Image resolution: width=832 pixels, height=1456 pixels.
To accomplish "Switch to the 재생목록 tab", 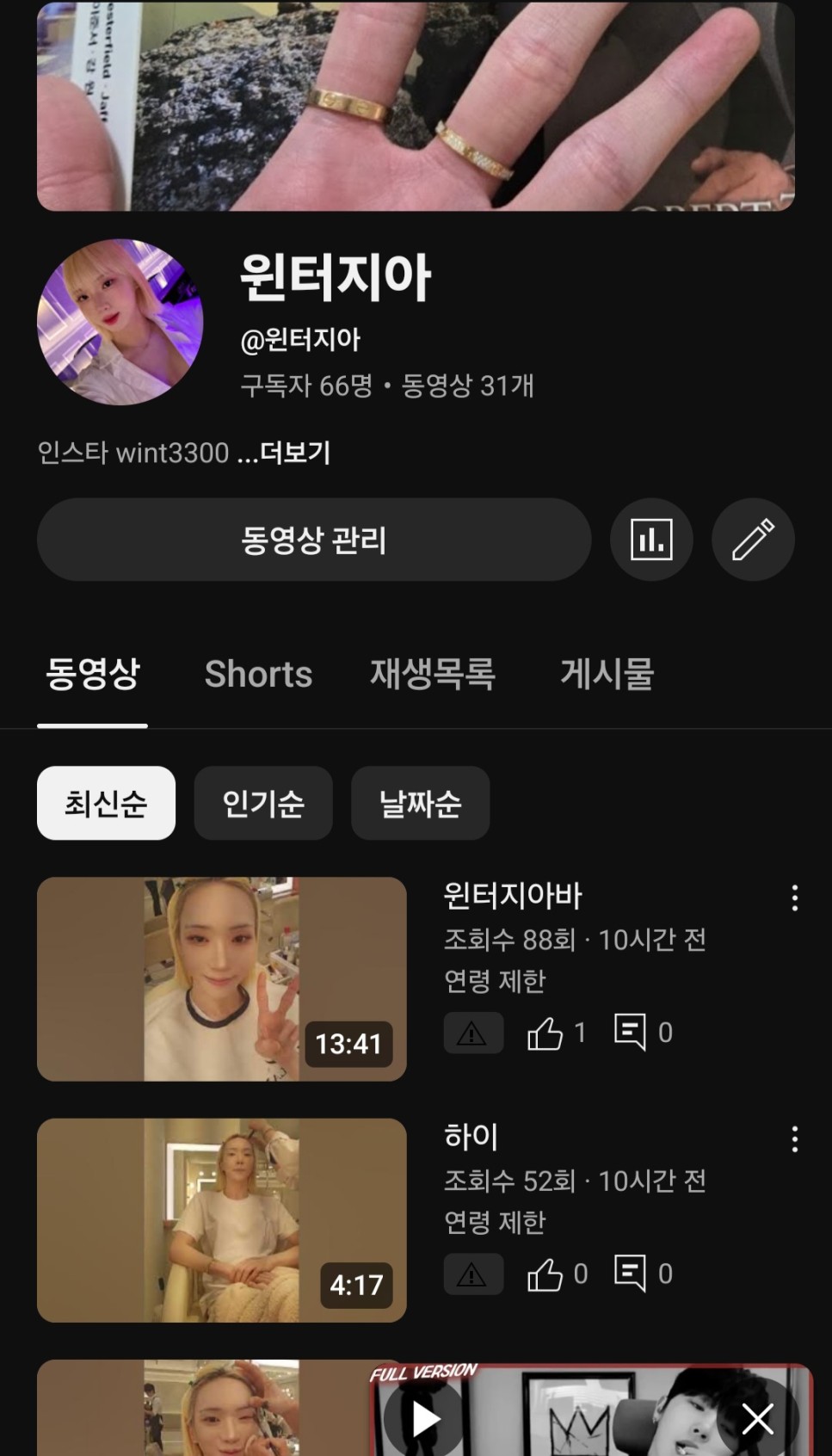I will pyautogui.click(x=433, y=674).
